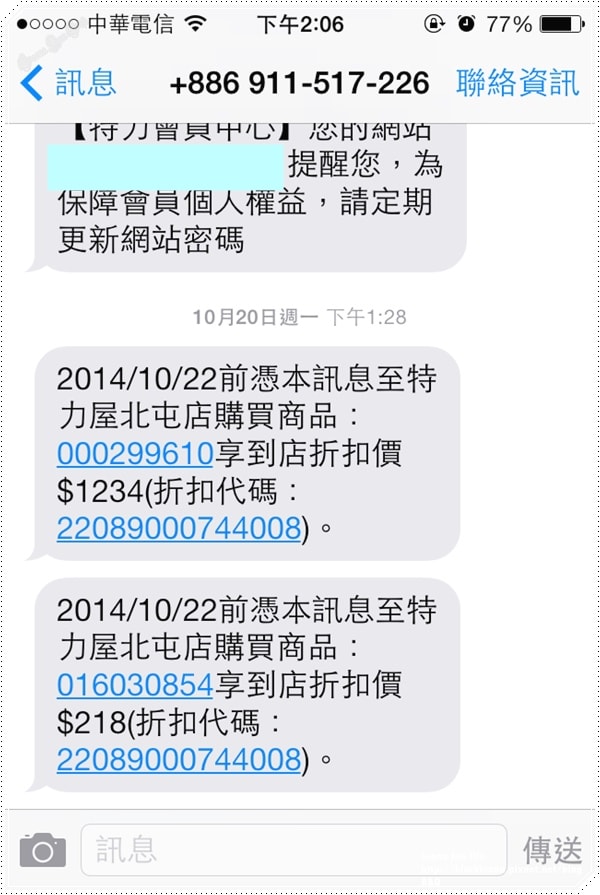Image resolution: width=600 pixels, height=895 pixels.
Task: Open 聯絡資訊 for this number
Action: click(x=517, y=83)
